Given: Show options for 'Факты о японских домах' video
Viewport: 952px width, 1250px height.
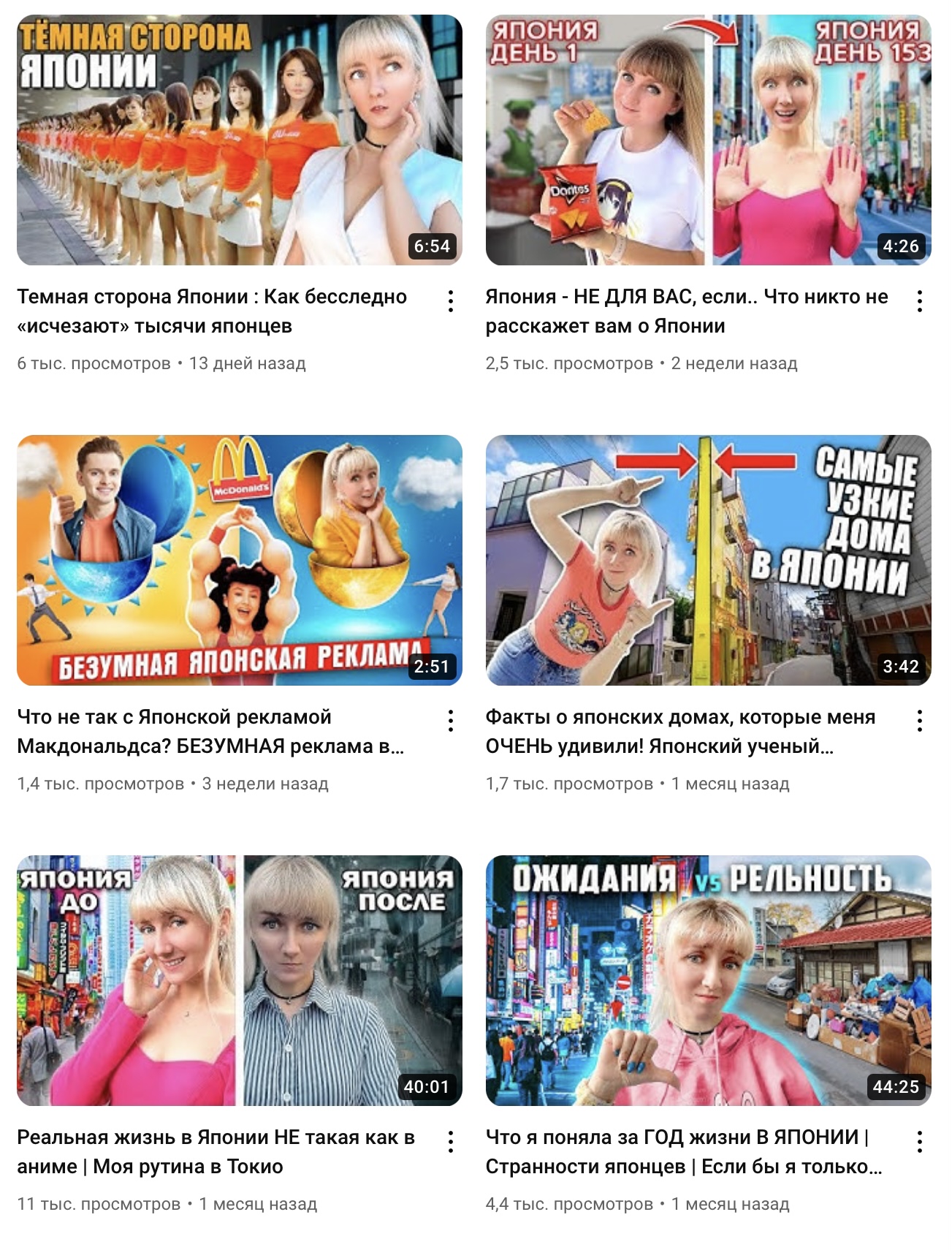Looking at the screenshot, I should [919, 721].
